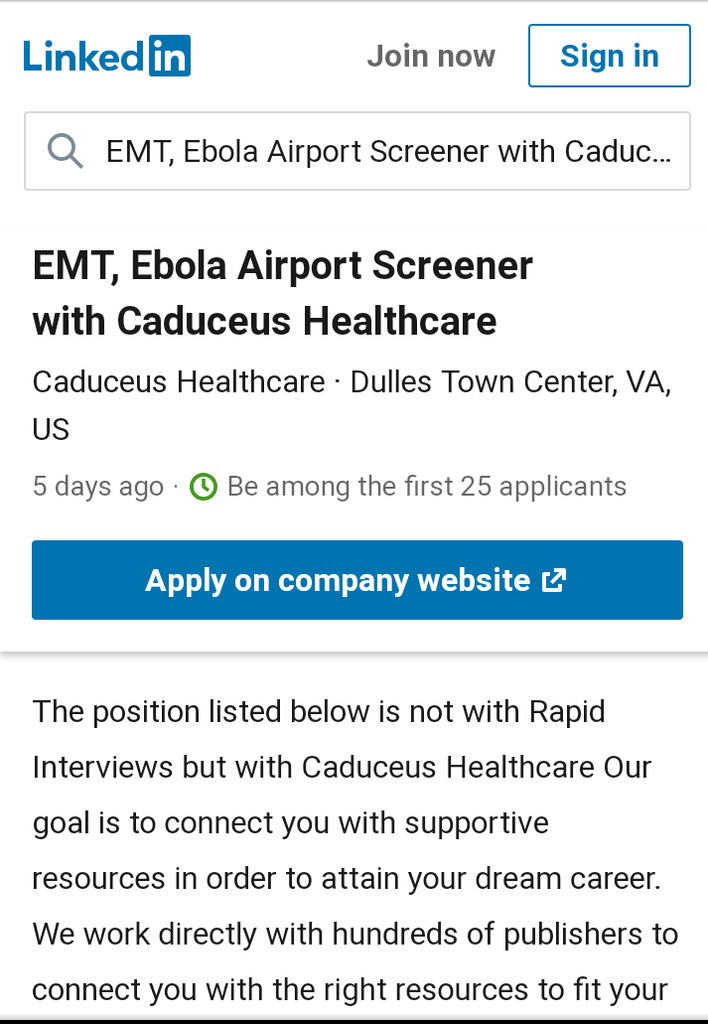Go to the LinkedIn home logo
The height and width of the screenshot is (1024, 708).
click(x=106, y=56)
